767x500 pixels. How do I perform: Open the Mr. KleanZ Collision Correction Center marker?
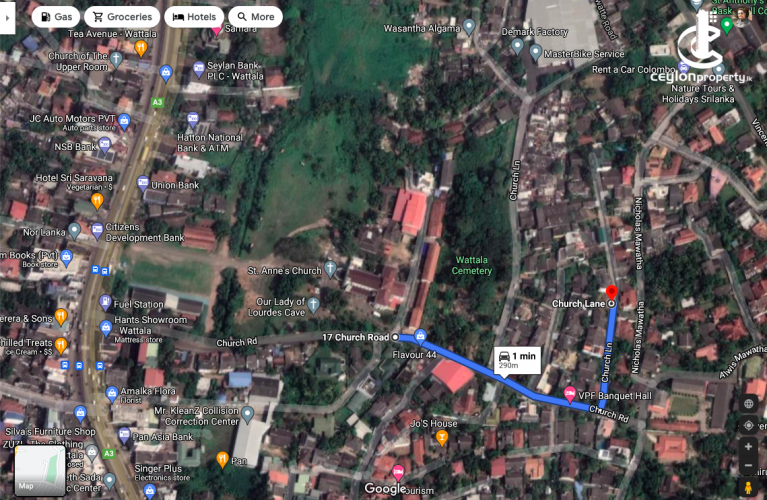coord(247,414)
